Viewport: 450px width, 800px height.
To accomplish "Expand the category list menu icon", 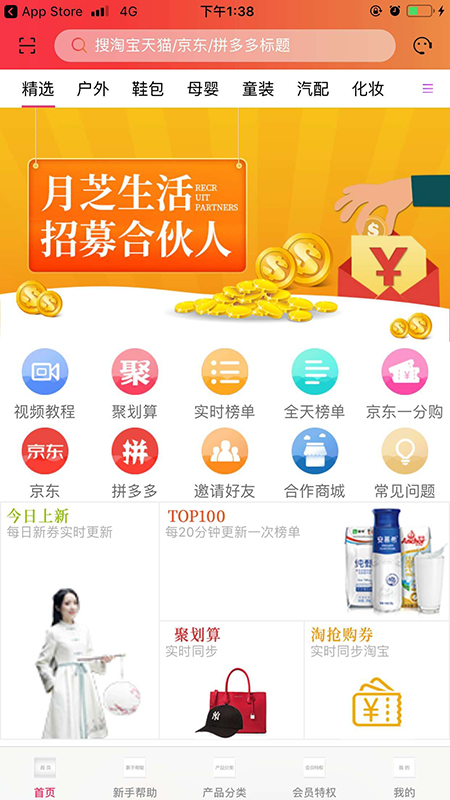I will pyautogui.click(x=428, y=89).
